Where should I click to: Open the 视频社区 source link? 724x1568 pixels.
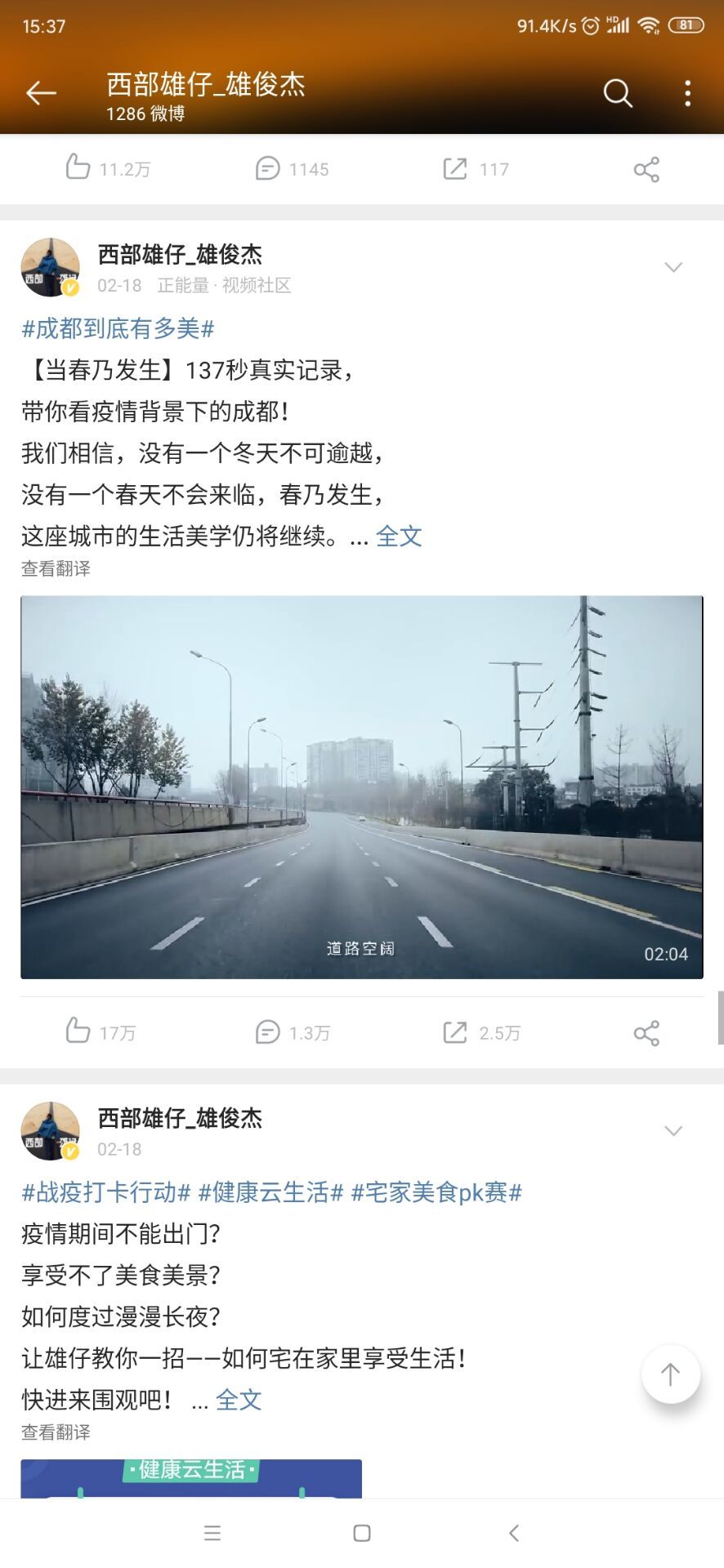pos(257,285)
